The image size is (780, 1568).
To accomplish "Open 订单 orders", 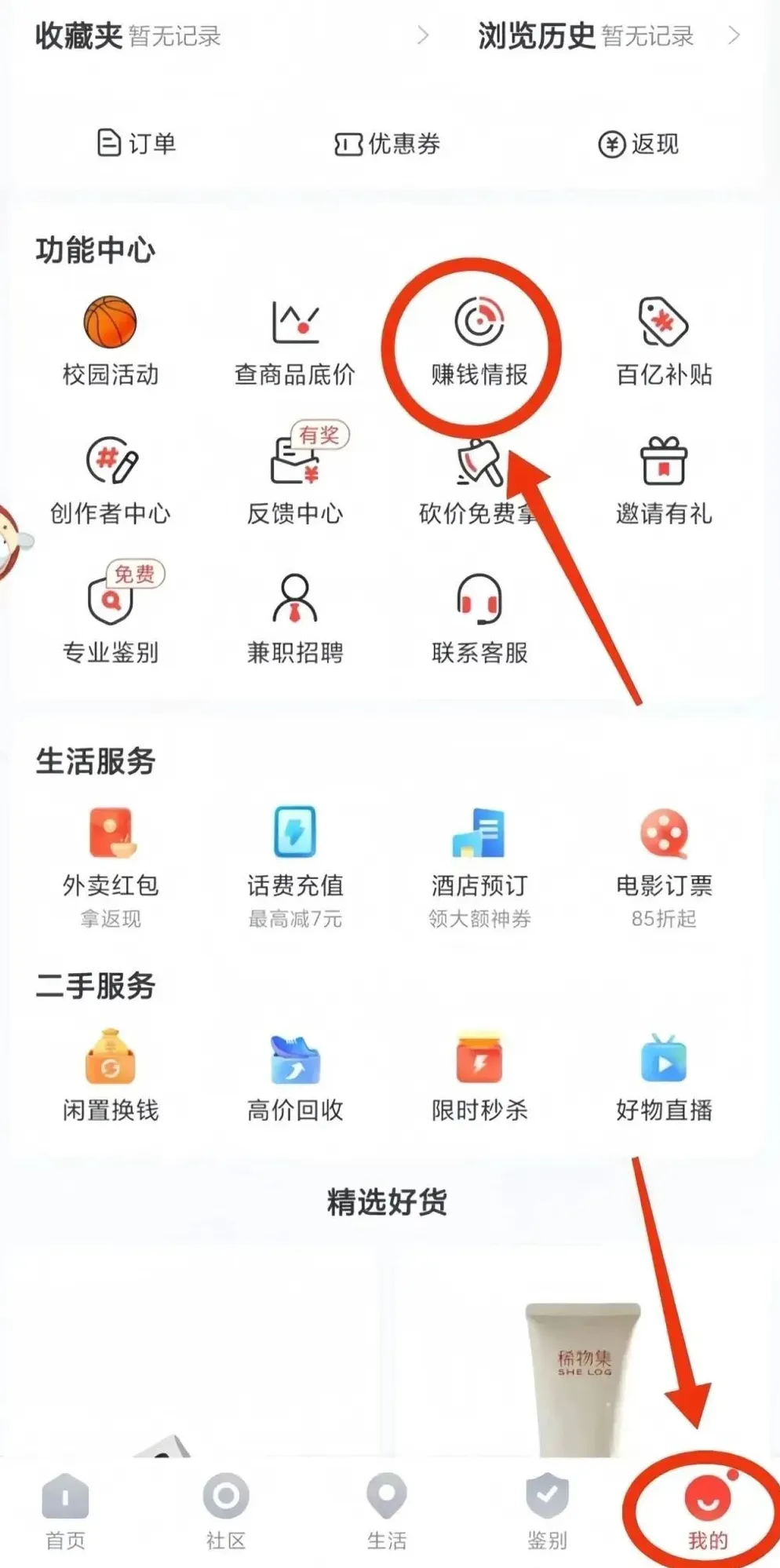I will point(137,144).
